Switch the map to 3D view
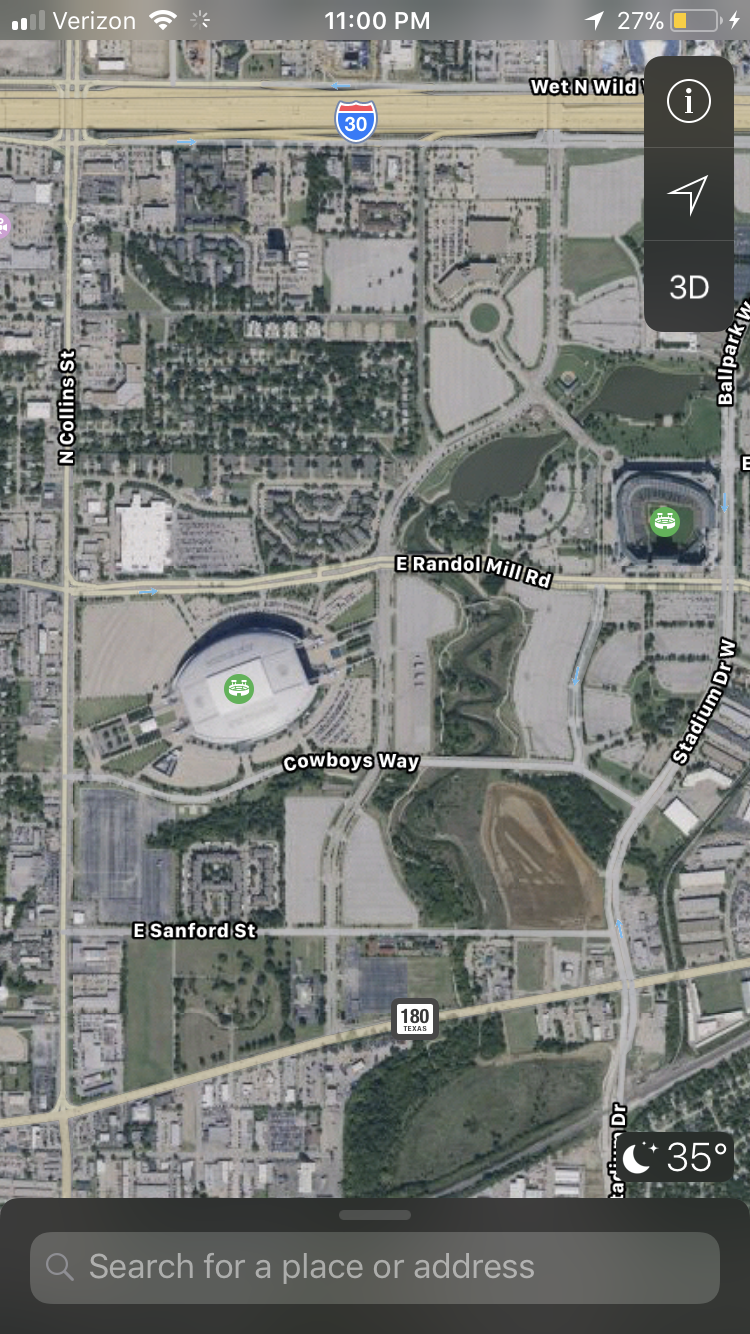 [x=688, y=287]
